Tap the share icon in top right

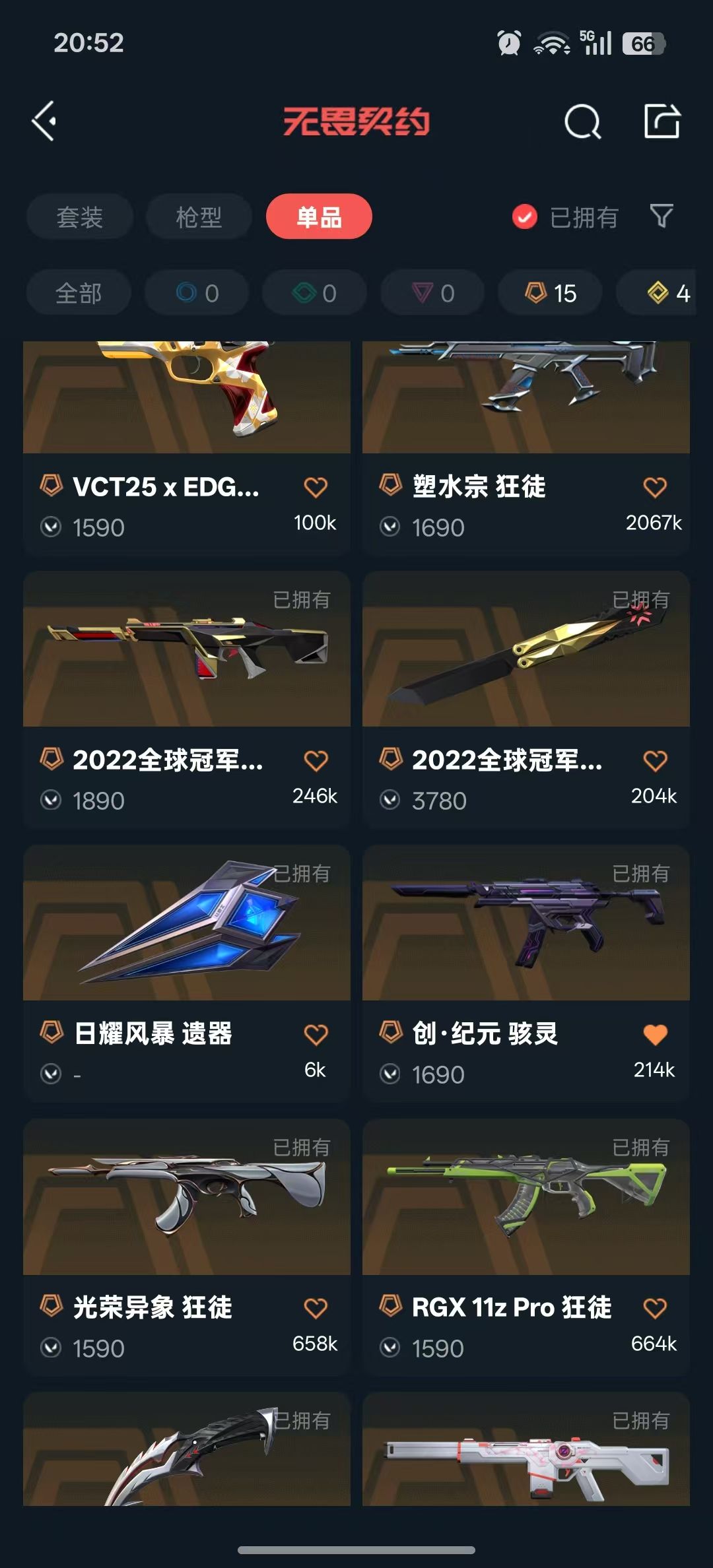(663, 121)
